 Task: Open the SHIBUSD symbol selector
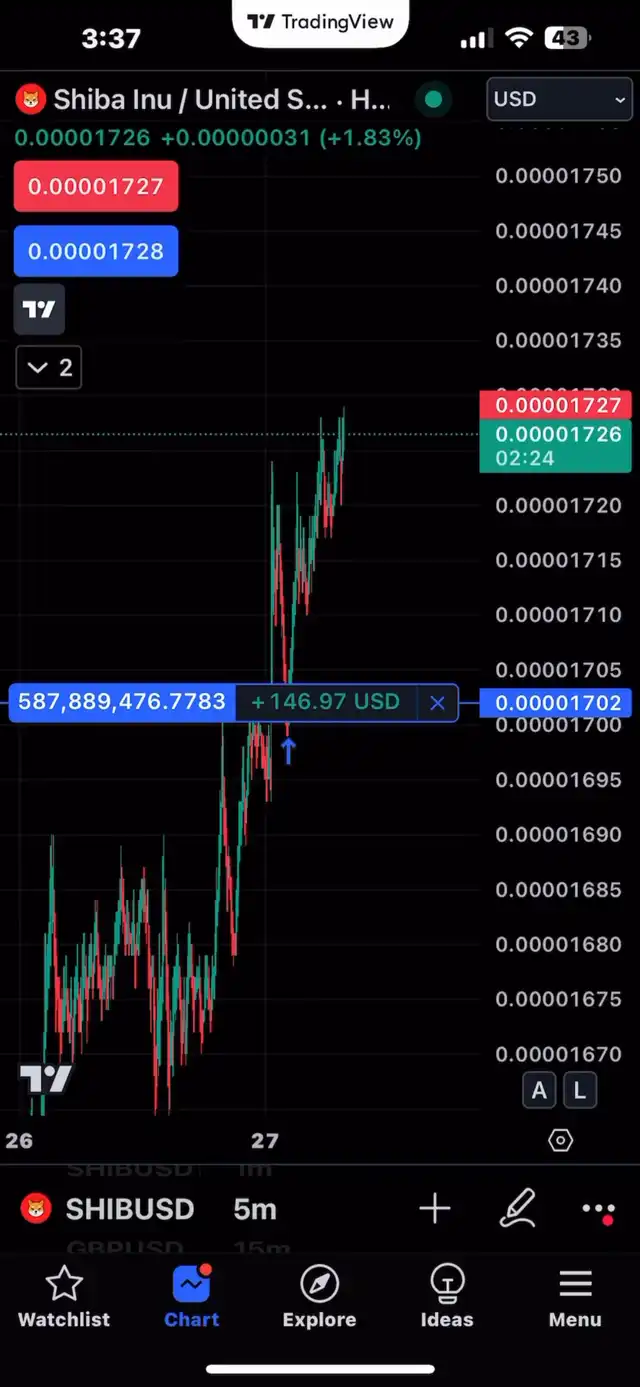[108, 1209]
